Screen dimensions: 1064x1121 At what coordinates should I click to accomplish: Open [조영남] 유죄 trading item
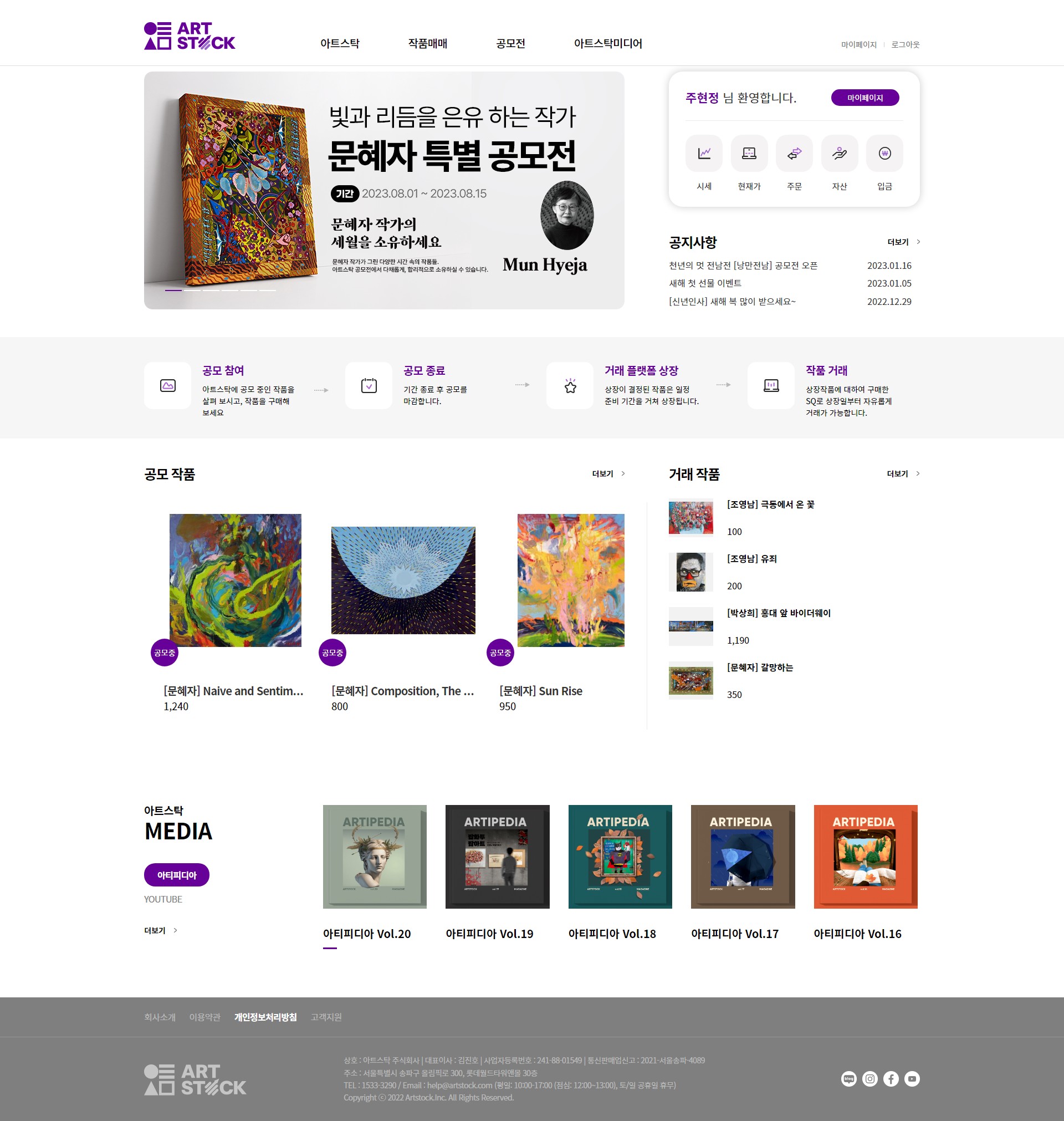tap(751, 559)
